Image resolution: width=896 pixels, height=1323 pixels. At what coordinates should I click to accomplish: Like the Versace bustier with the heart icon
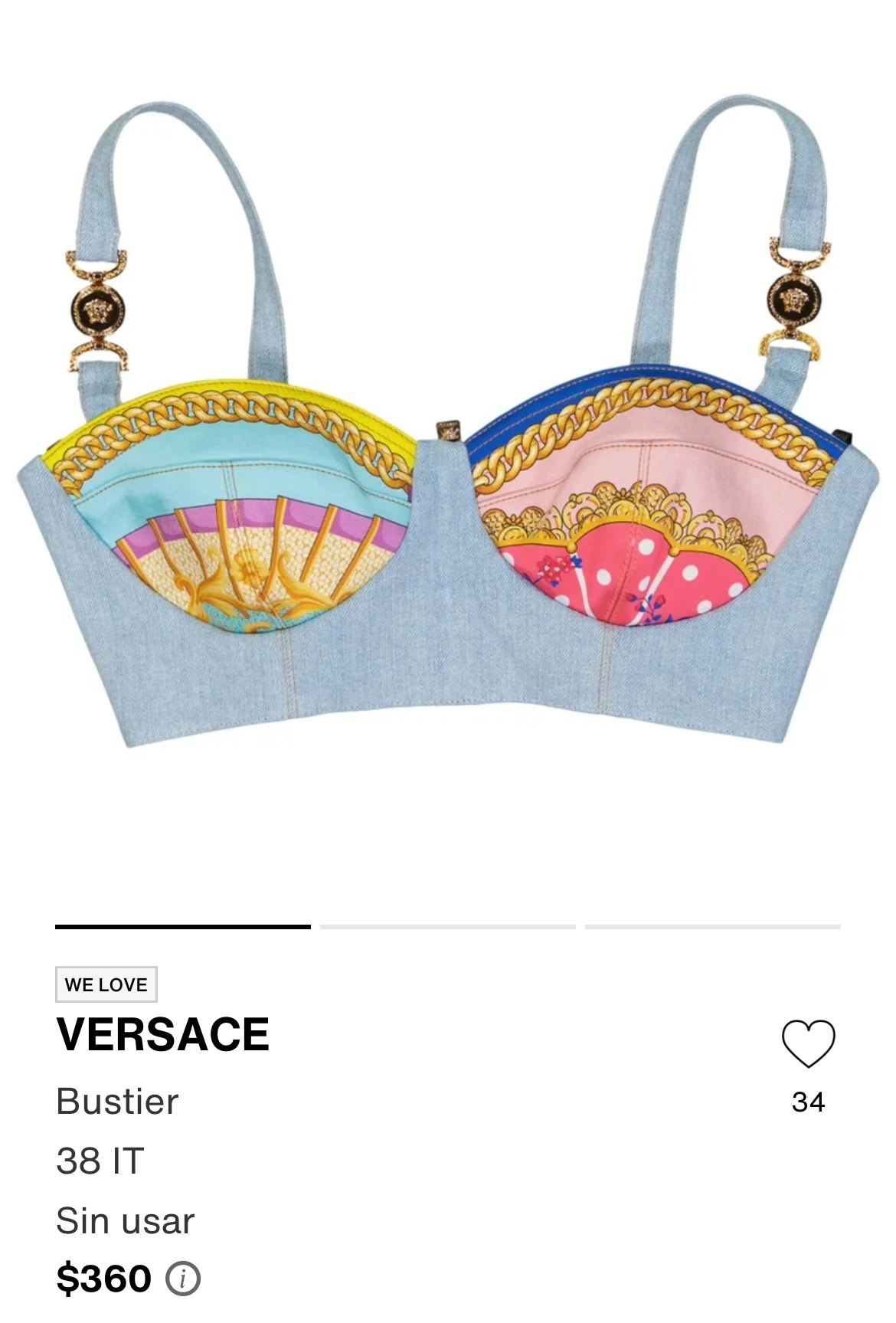(x=808, y=1043)
